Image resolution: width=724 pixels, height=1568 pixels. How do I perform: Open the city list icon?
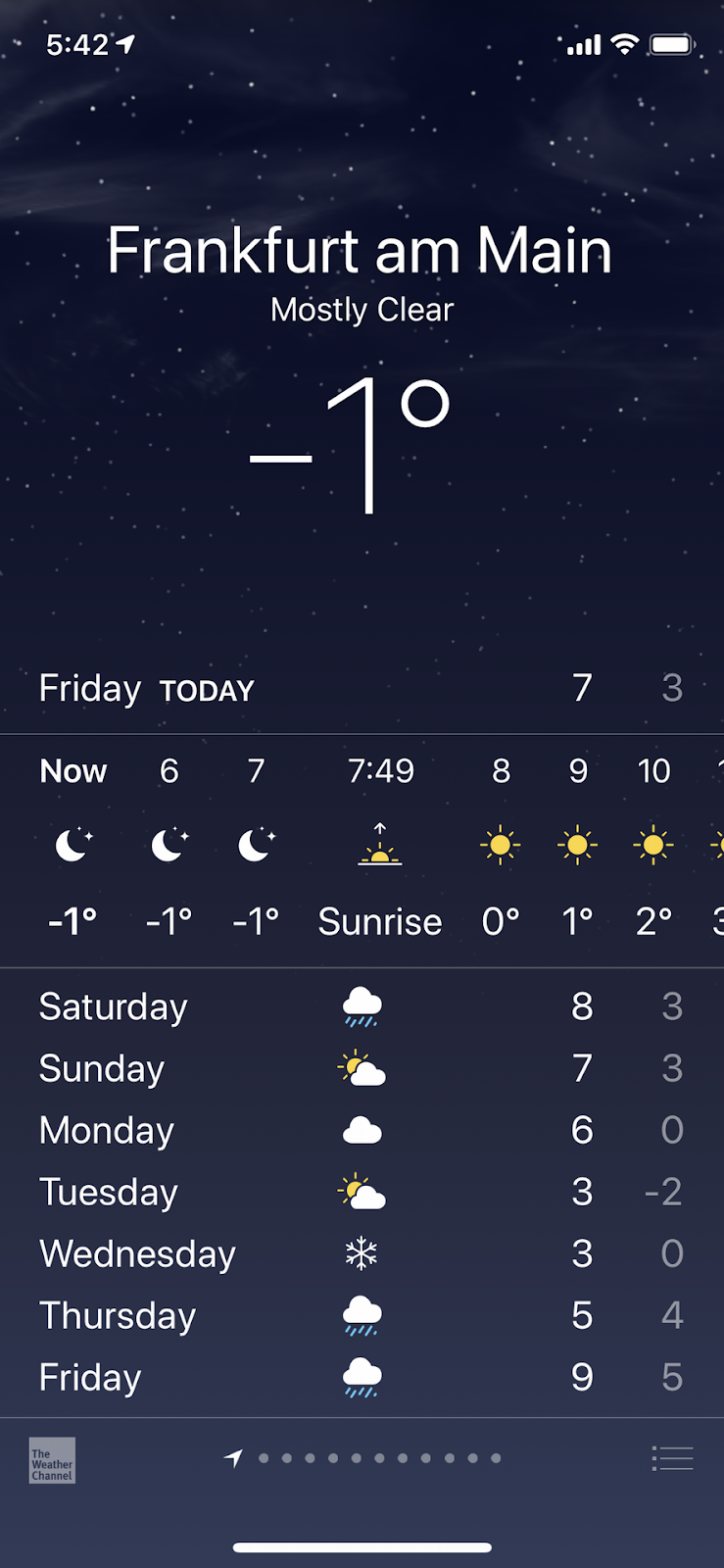click(672, 1458)
